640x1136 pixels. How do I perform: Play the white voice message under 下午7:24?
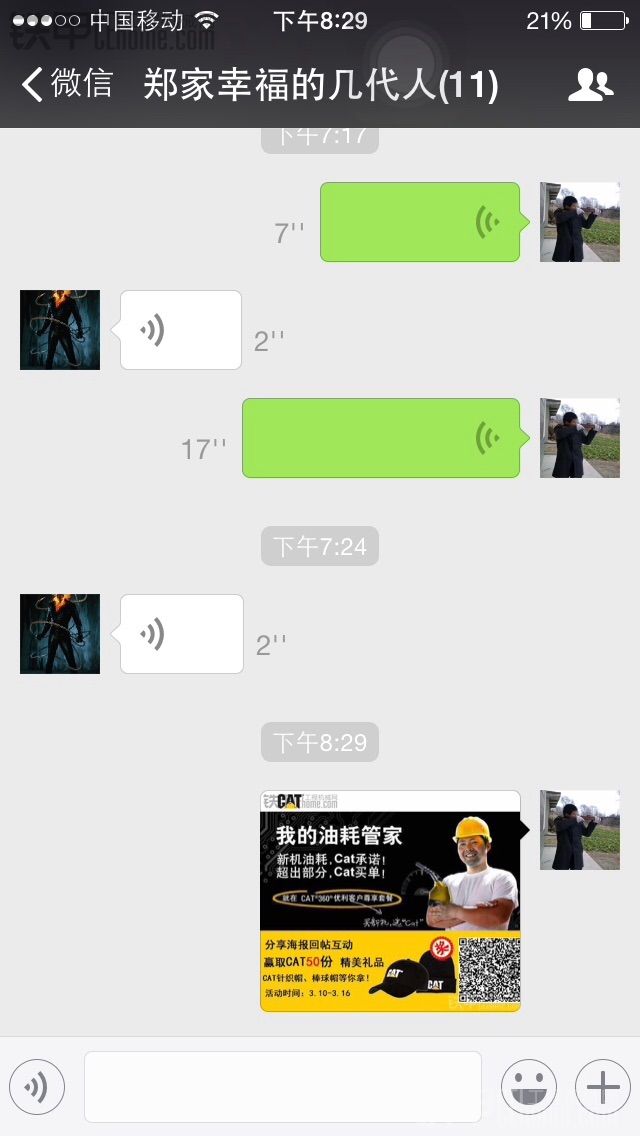click(178, 634)
